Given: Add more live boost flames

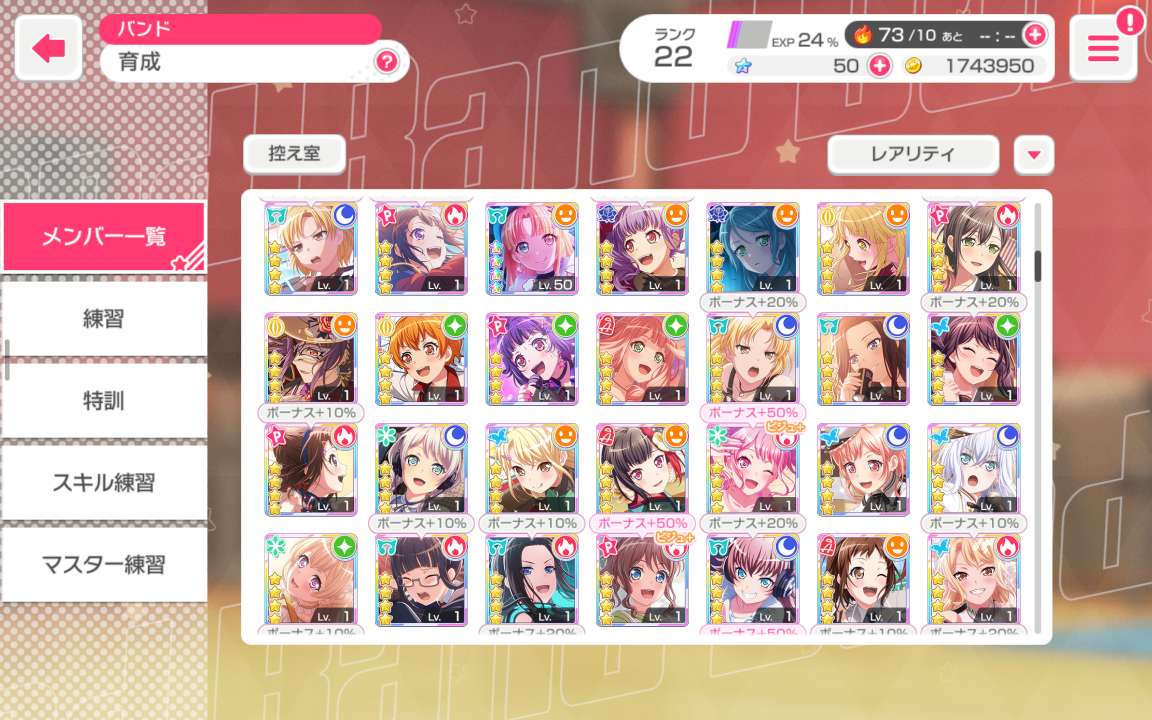Looking at the screenshot, I should 1034,35.
